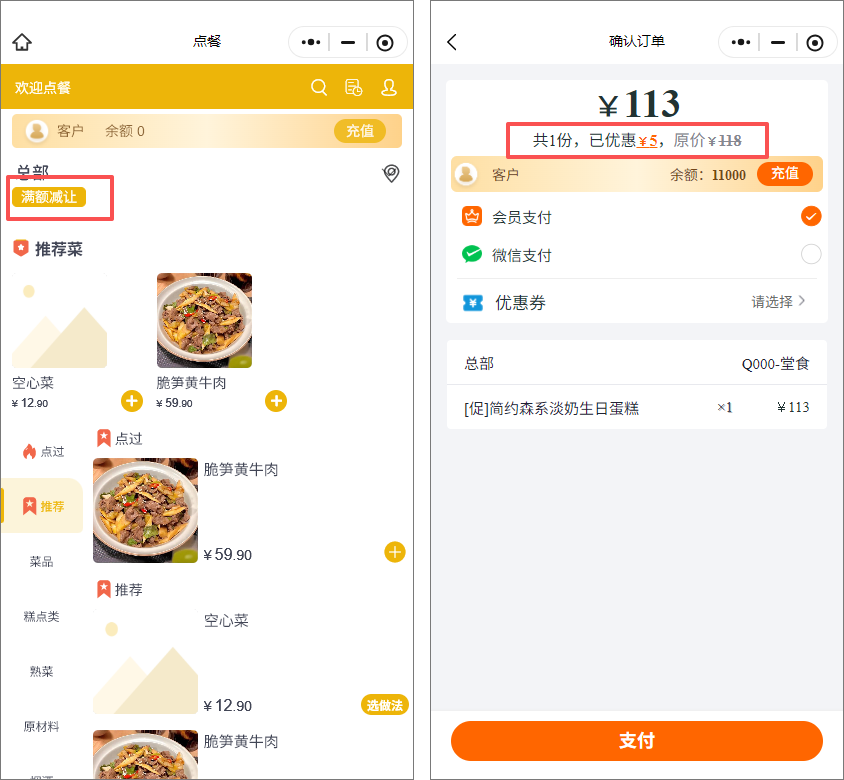The image size is (844, 780).
Task: Open the orders list icon
Action: pyautogui.click(x=354, y=88)
